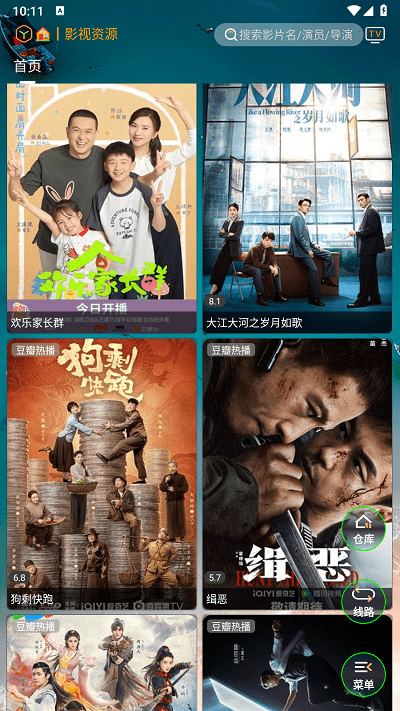Open the 狗剩快跑 card
This screenshot has height=711, width=400.
coord(102,474)
